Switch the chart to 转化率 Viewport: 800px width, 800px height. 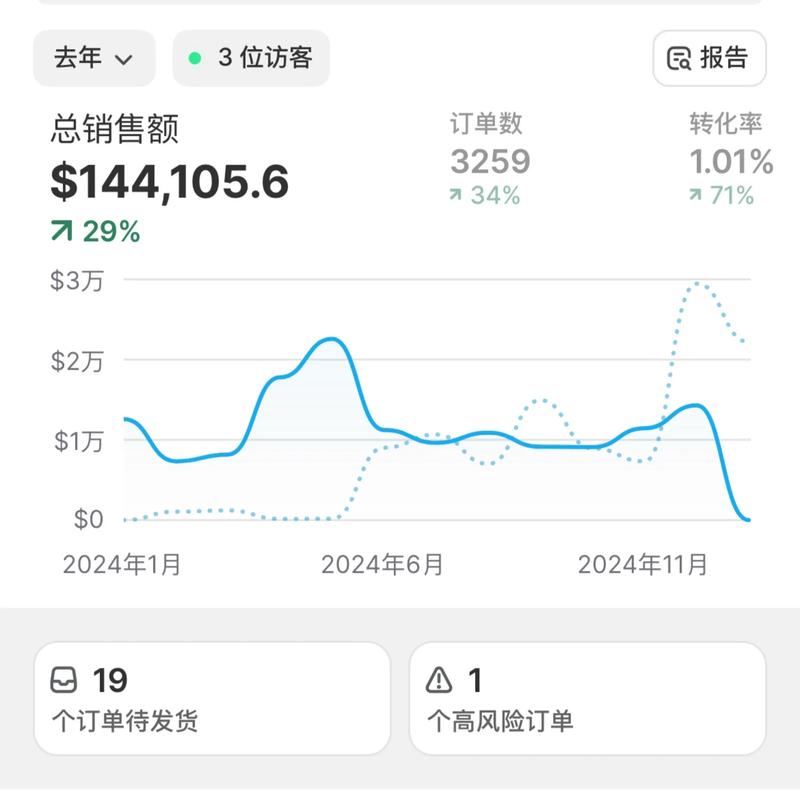pyautogui.click(x=731, y=159)
